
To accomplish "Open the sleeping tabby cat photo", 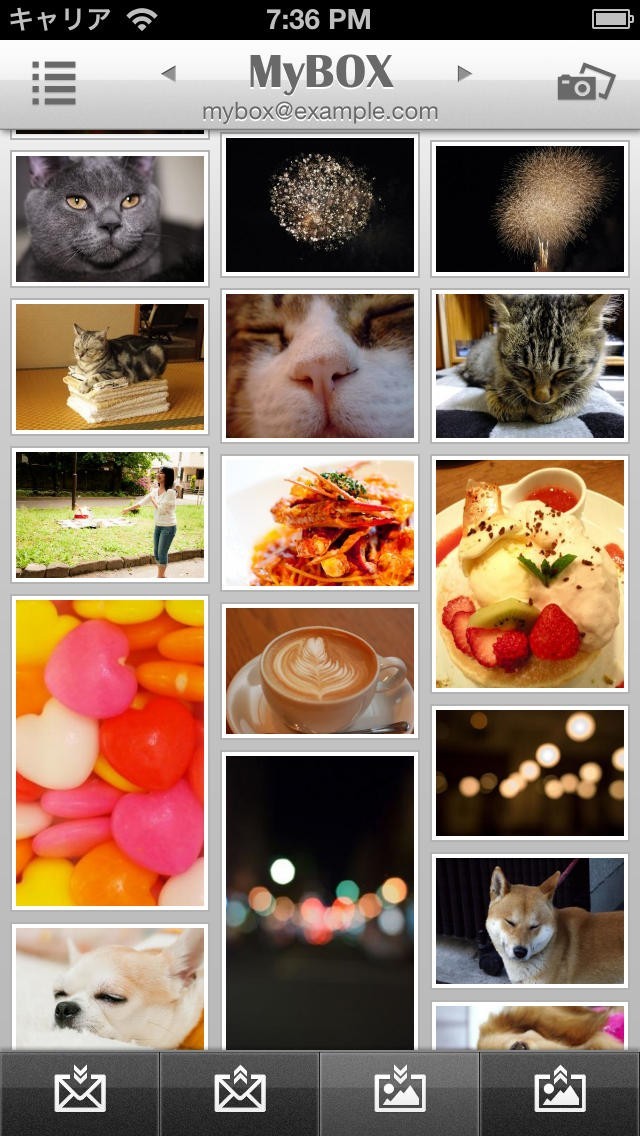I will pos(530,366).
